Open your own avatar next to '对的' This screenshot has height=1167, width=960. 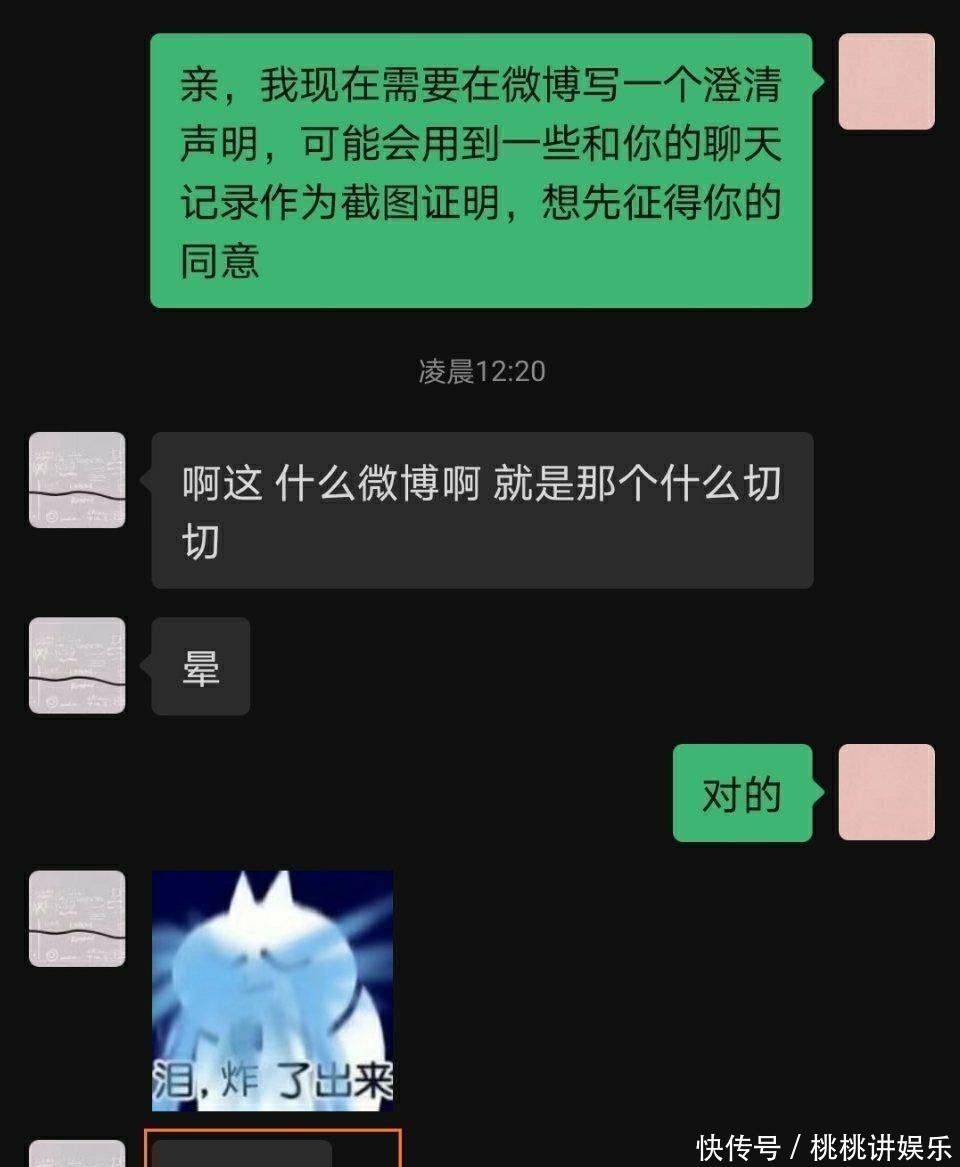886,792
